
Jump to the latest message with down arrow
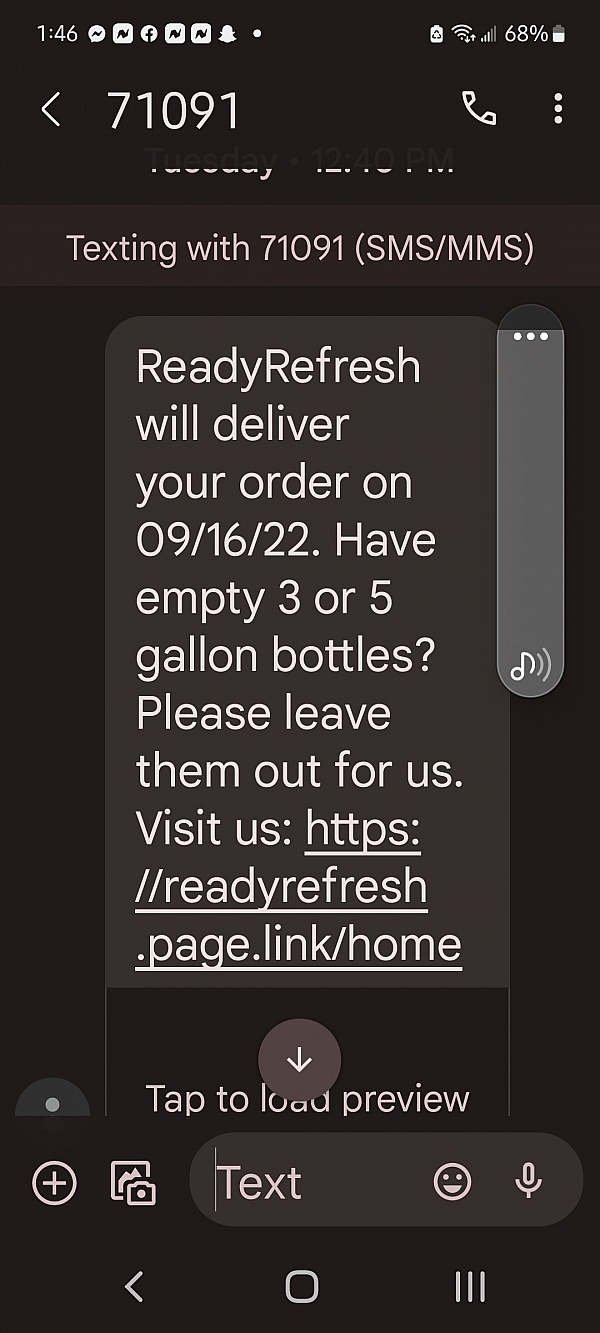coord(299,1060)
